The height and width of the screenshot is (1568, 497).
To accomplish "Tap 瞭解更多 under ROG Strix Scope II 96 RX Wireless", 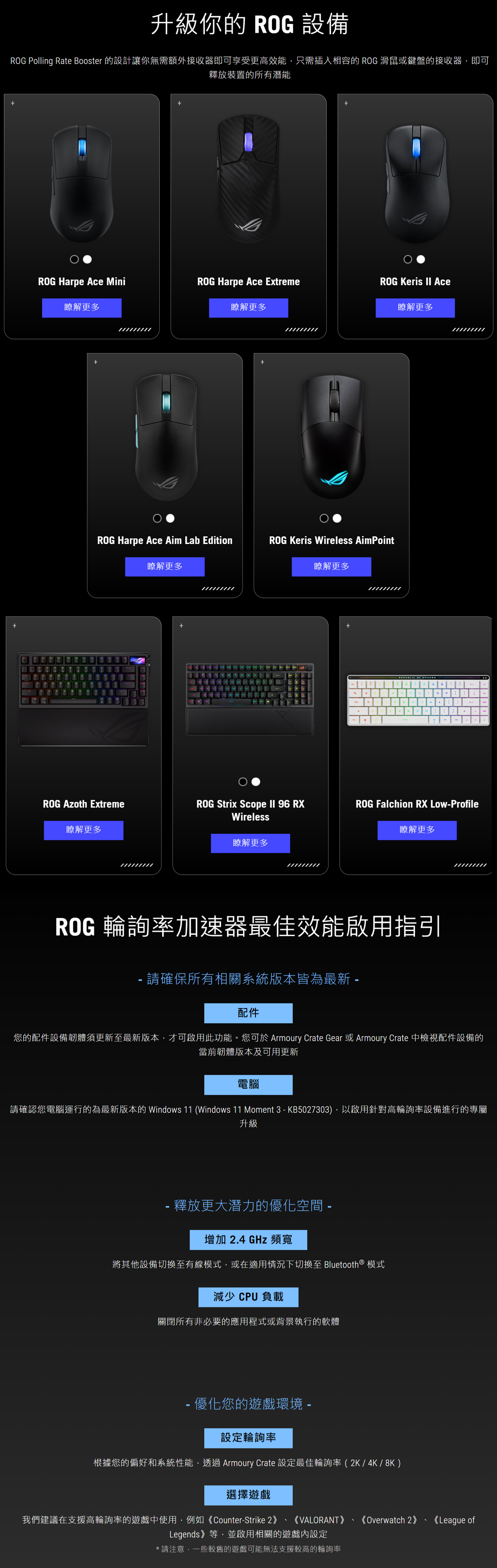I will pos(250,843).
